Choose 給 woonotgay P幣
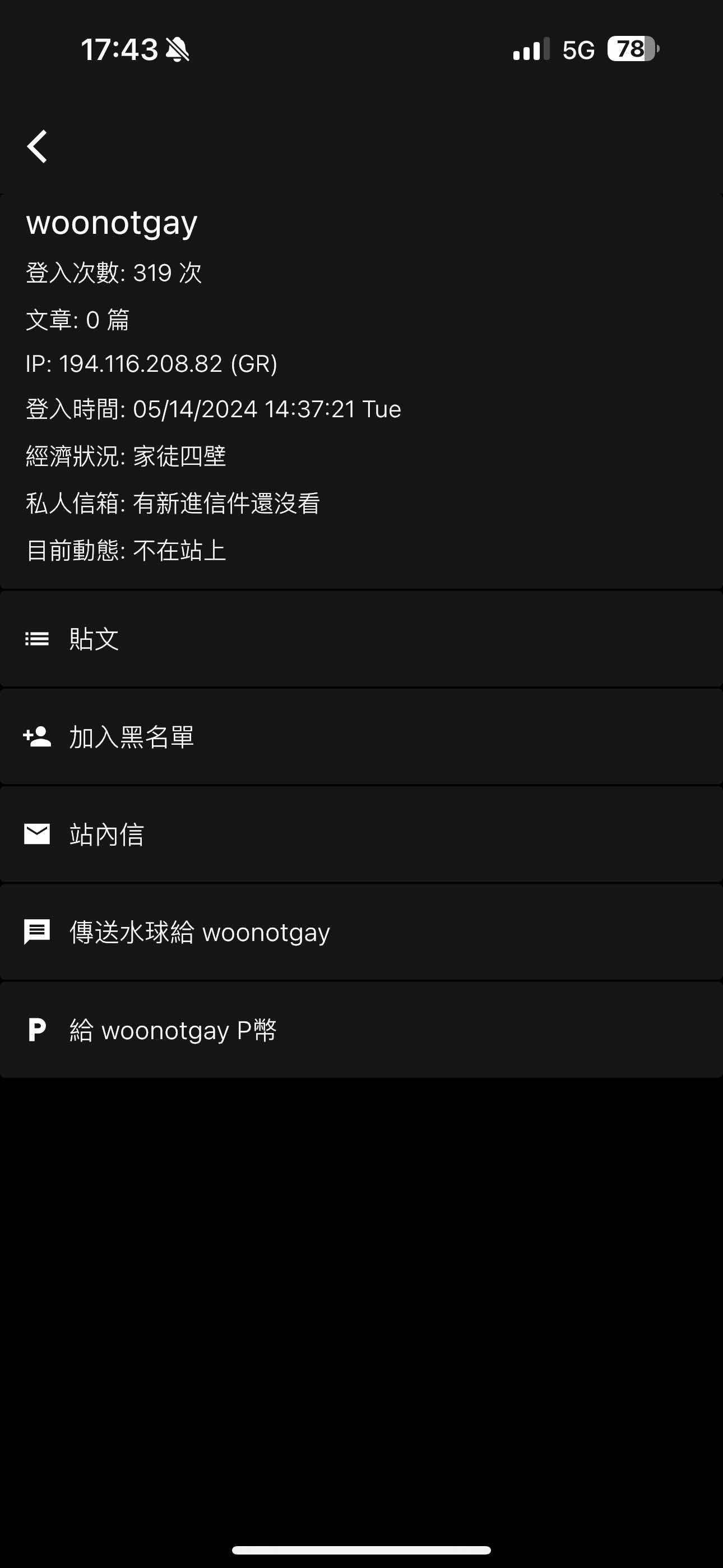 361,1030
